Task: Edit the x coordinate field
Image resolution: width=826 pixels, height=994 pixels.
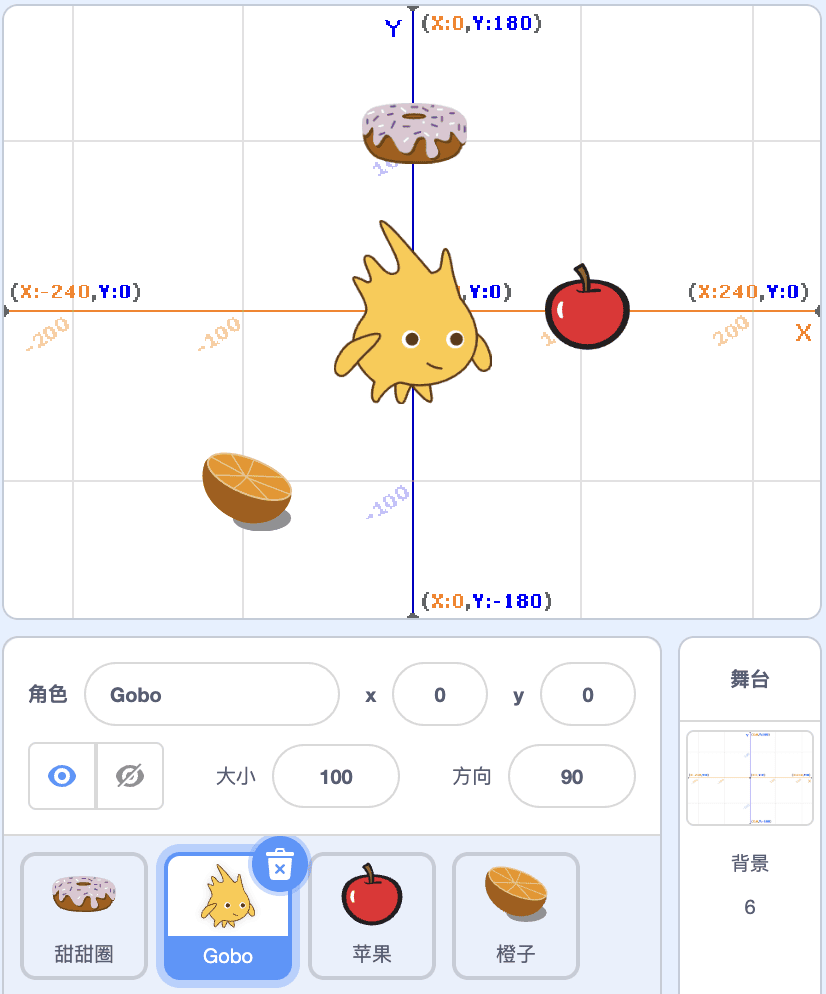Action: 440,694
